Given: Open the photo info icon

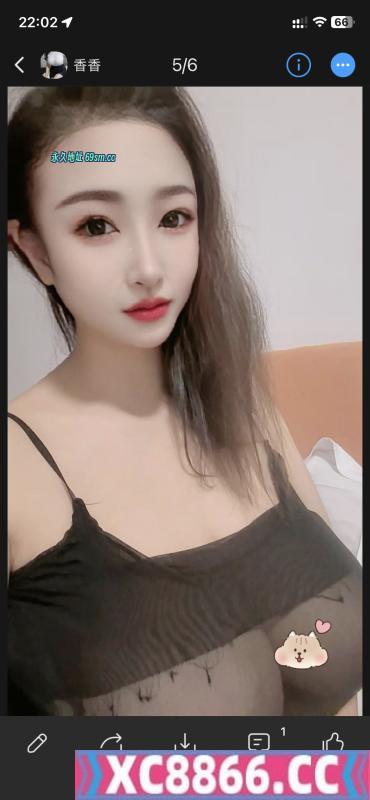Looking at the screenshot, I should [x=299, y=65].
